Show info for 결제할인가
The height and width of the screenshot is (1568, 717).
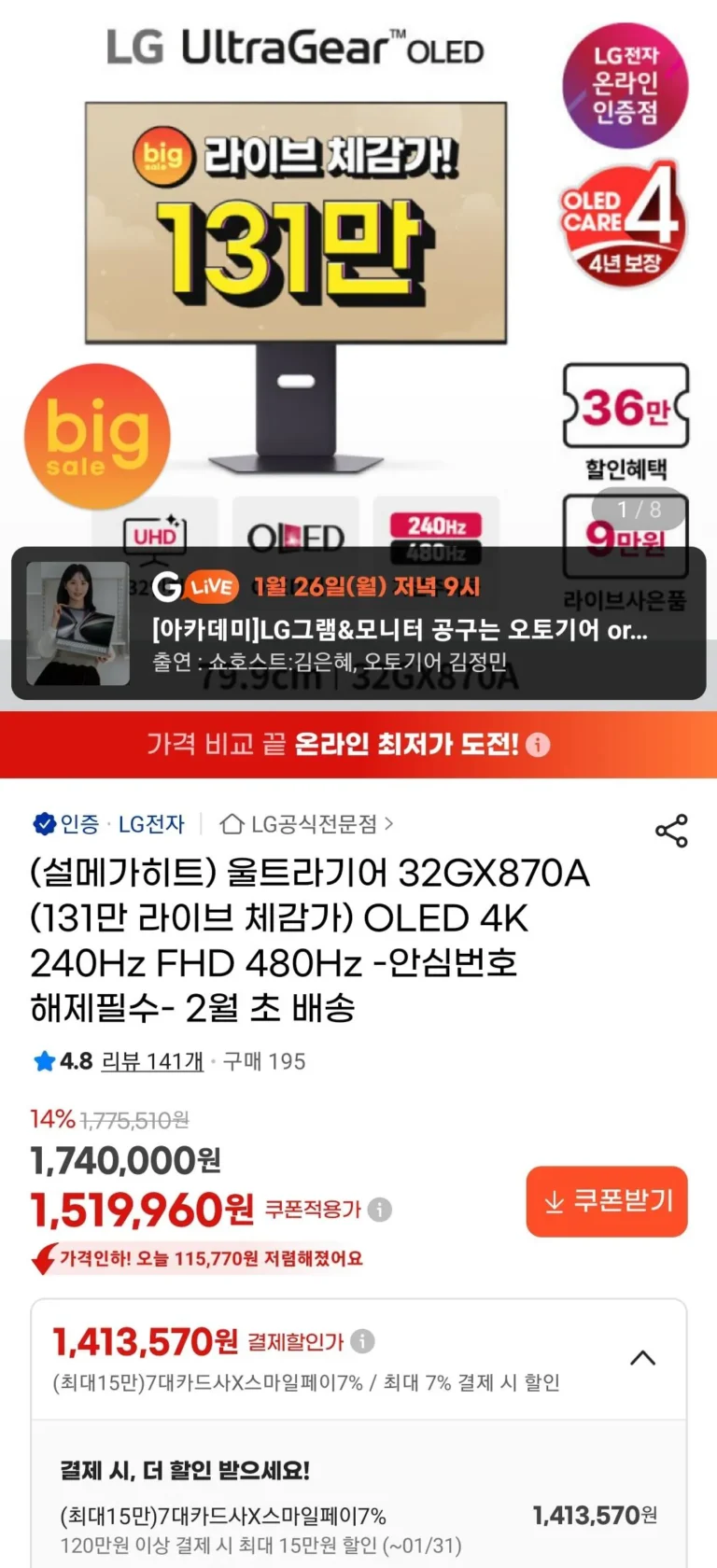click(x=362, y=1341)
